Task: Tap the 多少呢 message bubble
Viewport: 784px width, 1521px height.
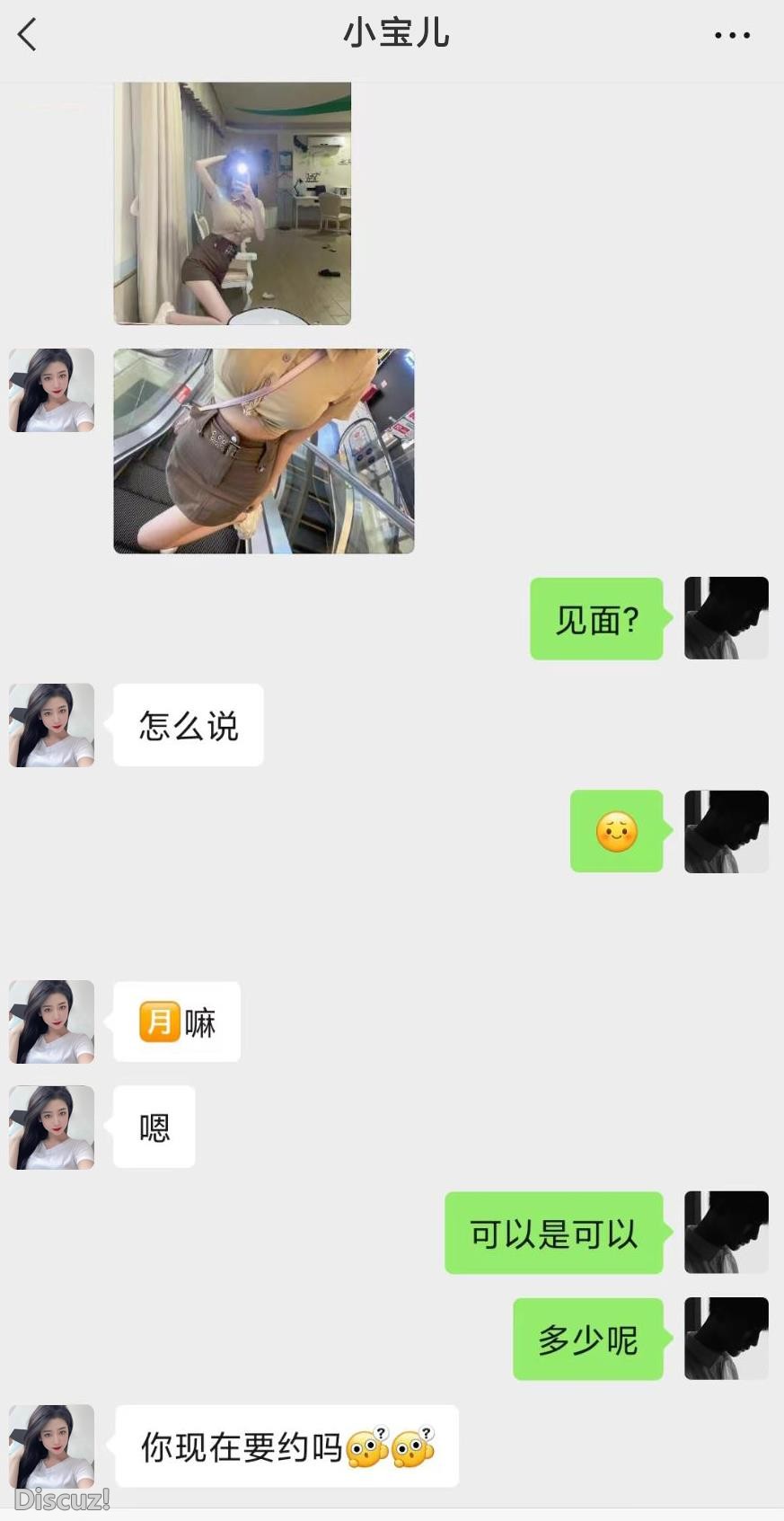Action: coord(587,1339)
